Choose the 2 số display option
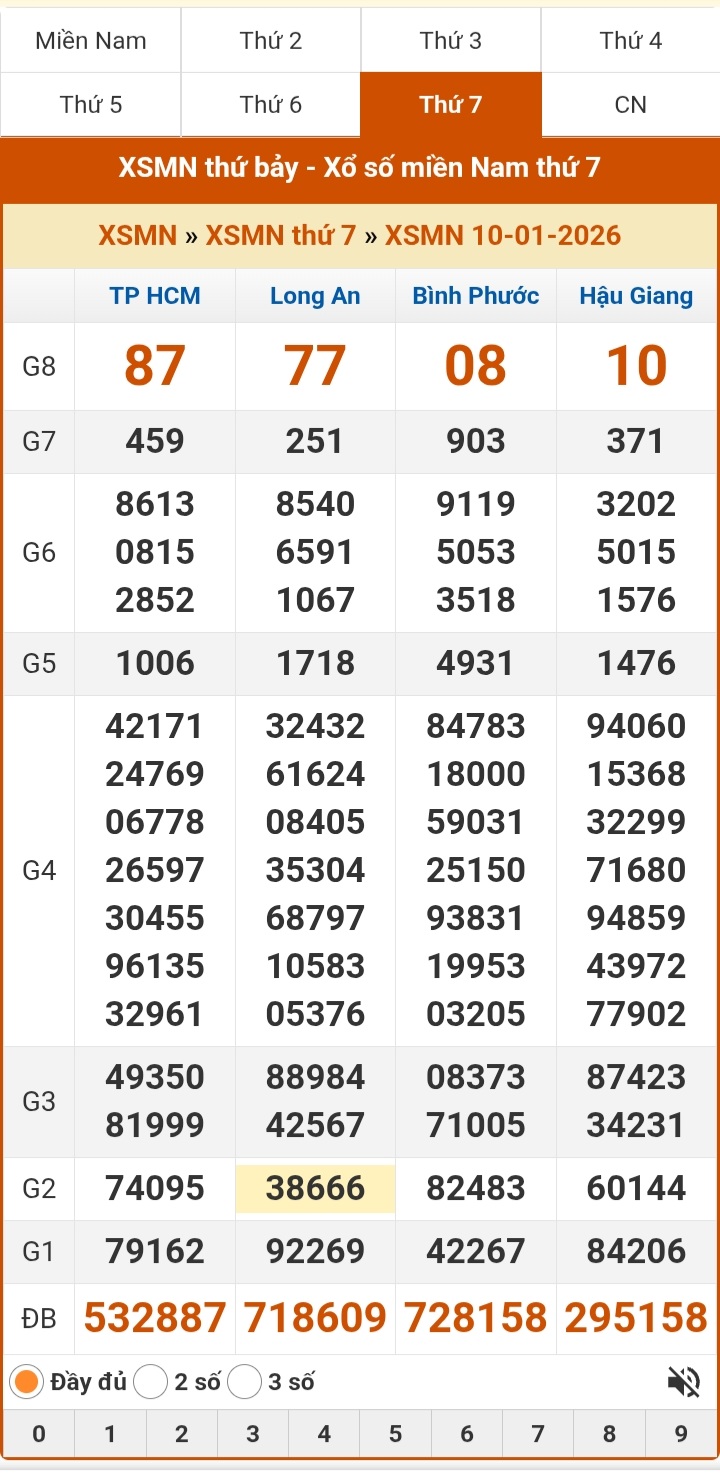Screen dimensions: 720x1479 click(151, 1382)
